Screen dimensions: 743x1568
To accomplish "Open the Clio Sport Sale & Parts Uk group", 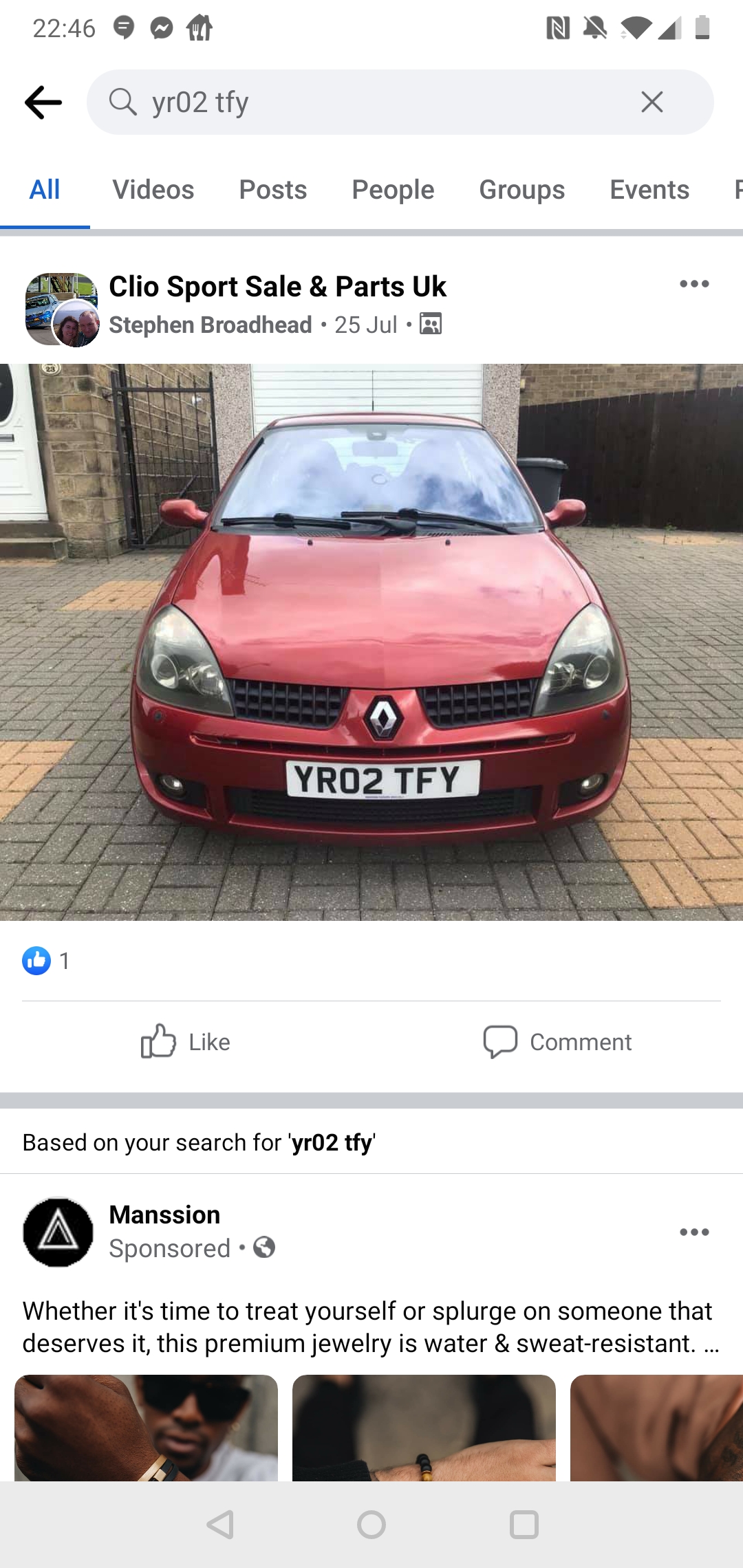I will tap(277, 287).
